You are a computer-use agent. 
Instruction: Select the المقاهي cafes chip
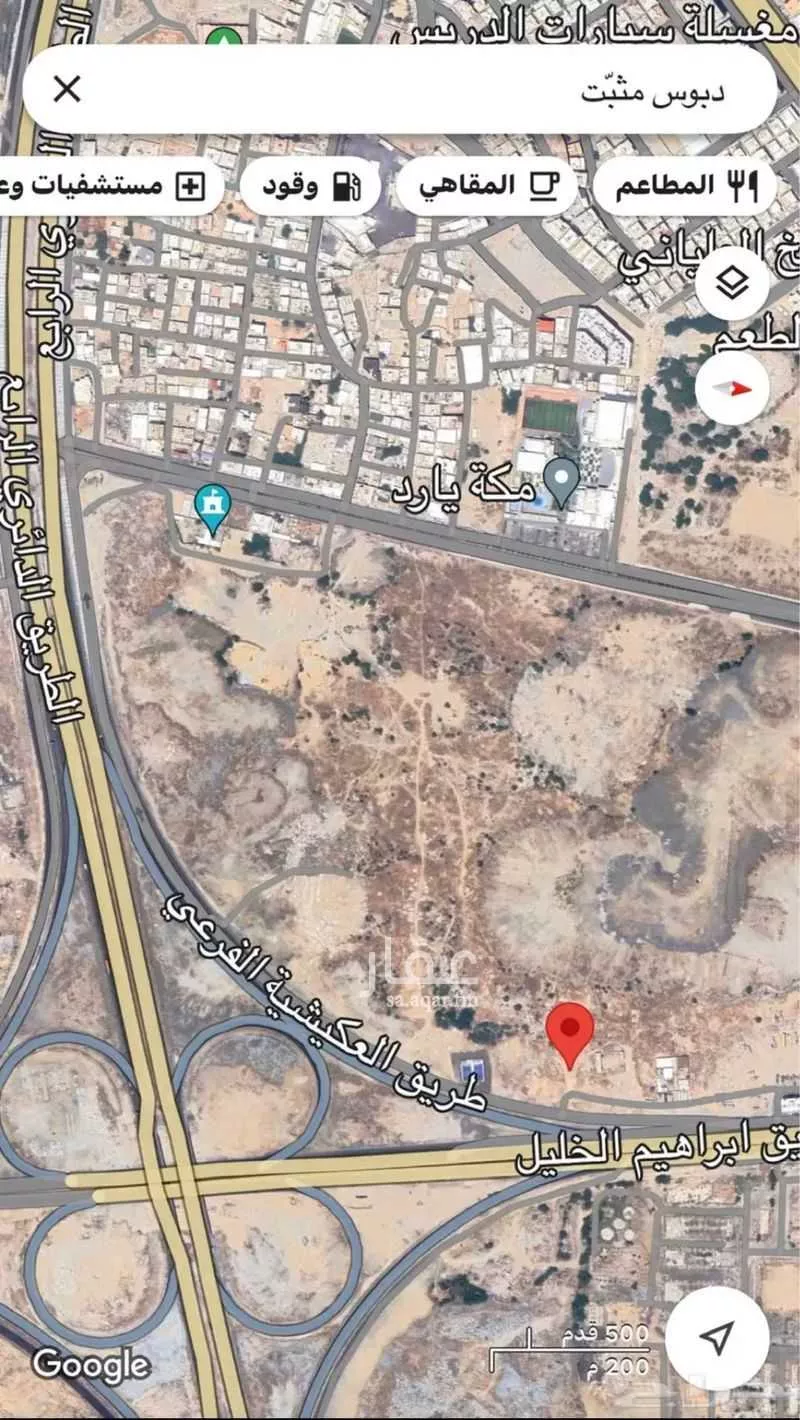pyautogui.click(x=487, y=186)
